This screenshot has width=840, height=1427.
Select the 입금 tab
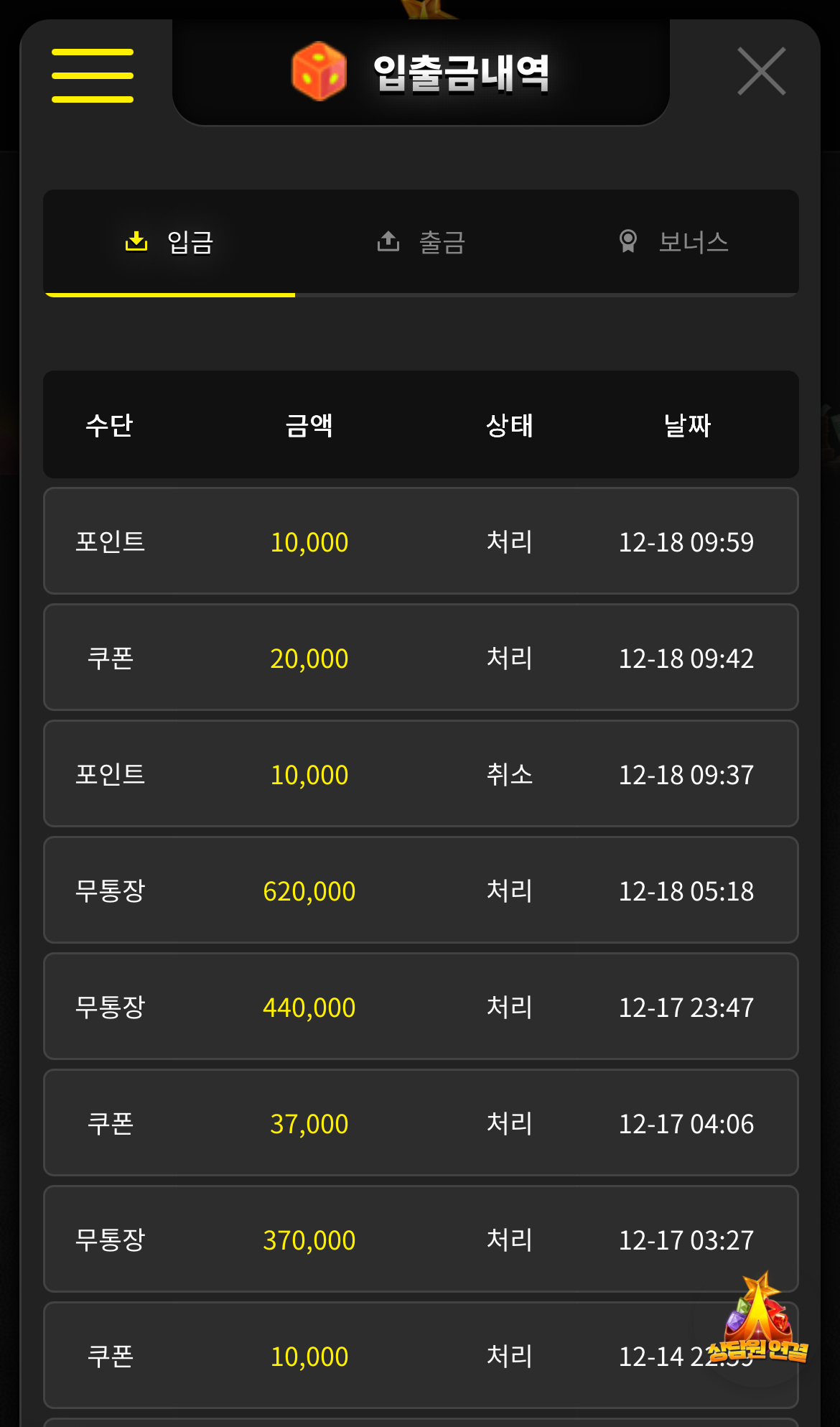coord(169,243)
